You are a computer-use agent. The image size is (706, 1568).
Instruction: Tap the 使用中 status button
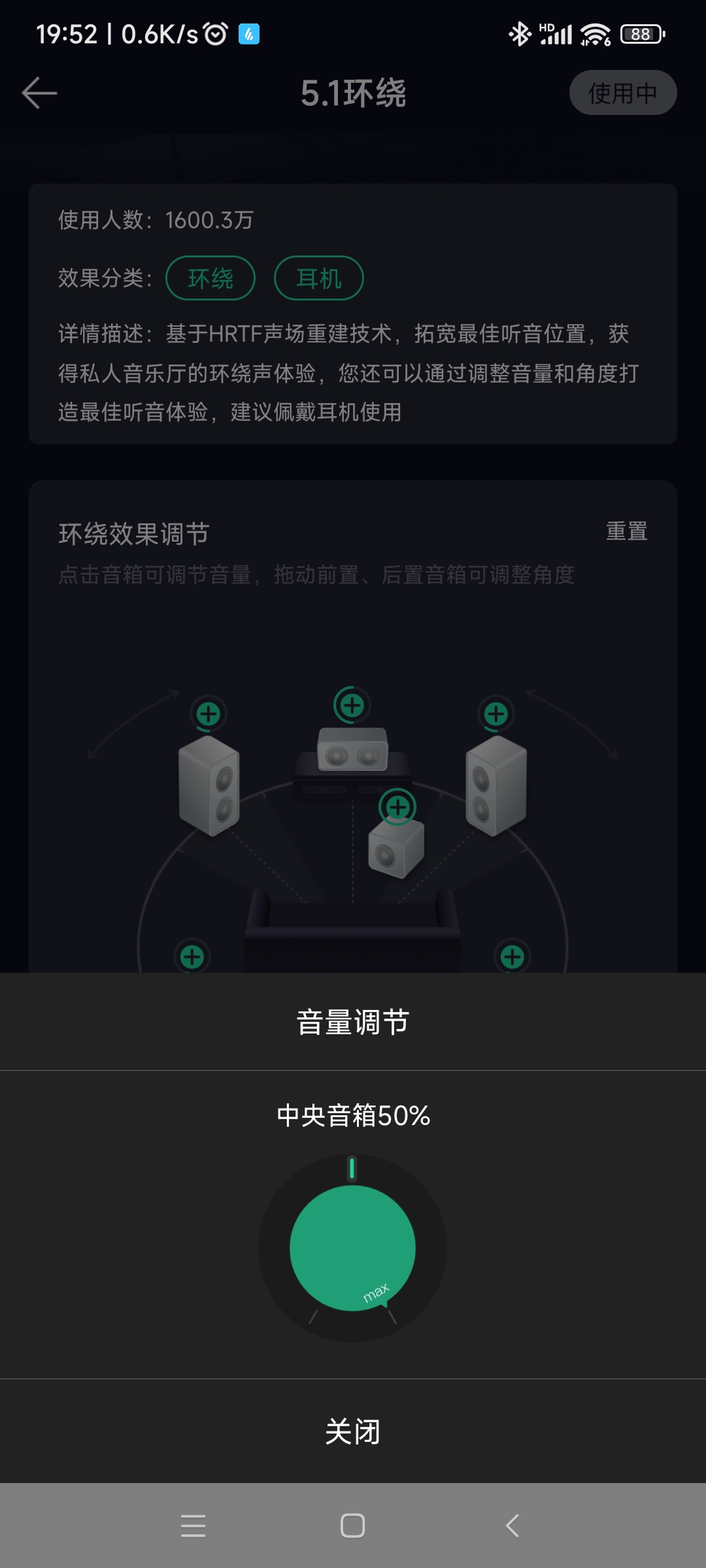622,93
